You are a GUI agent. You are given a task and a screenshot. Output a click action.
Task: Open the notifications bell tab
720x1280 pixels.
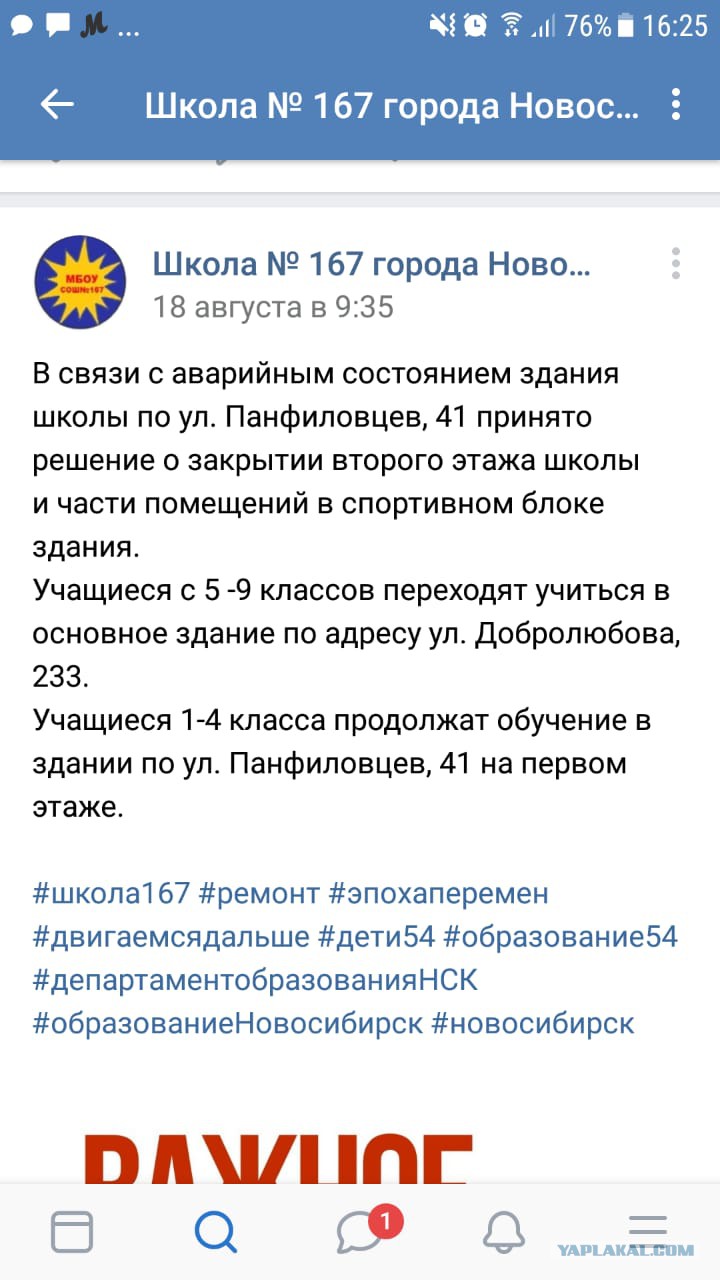504,1232
